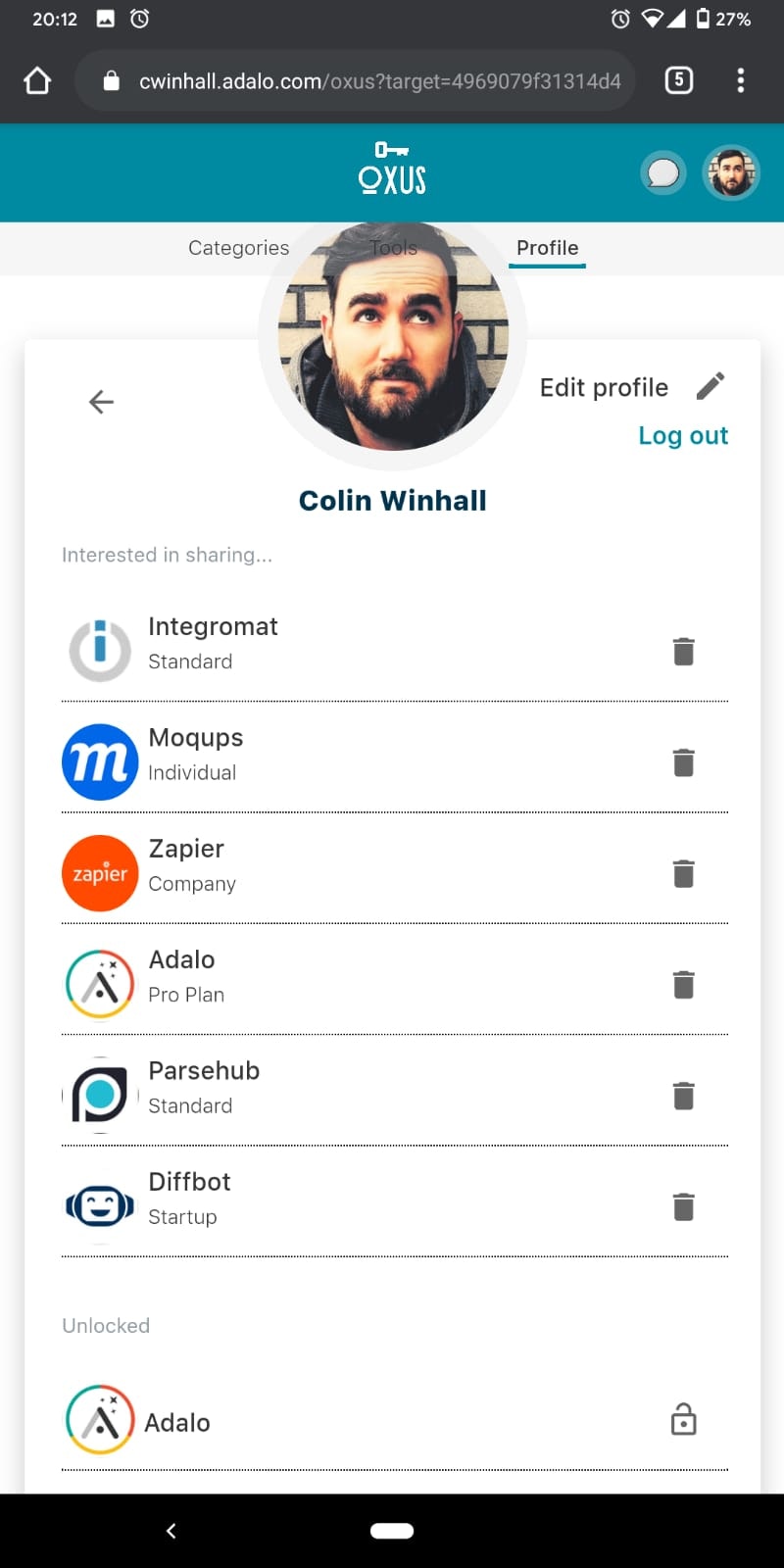
Task: Delete the Adalo Pro Plan entry
Action: tap(684, 984)
